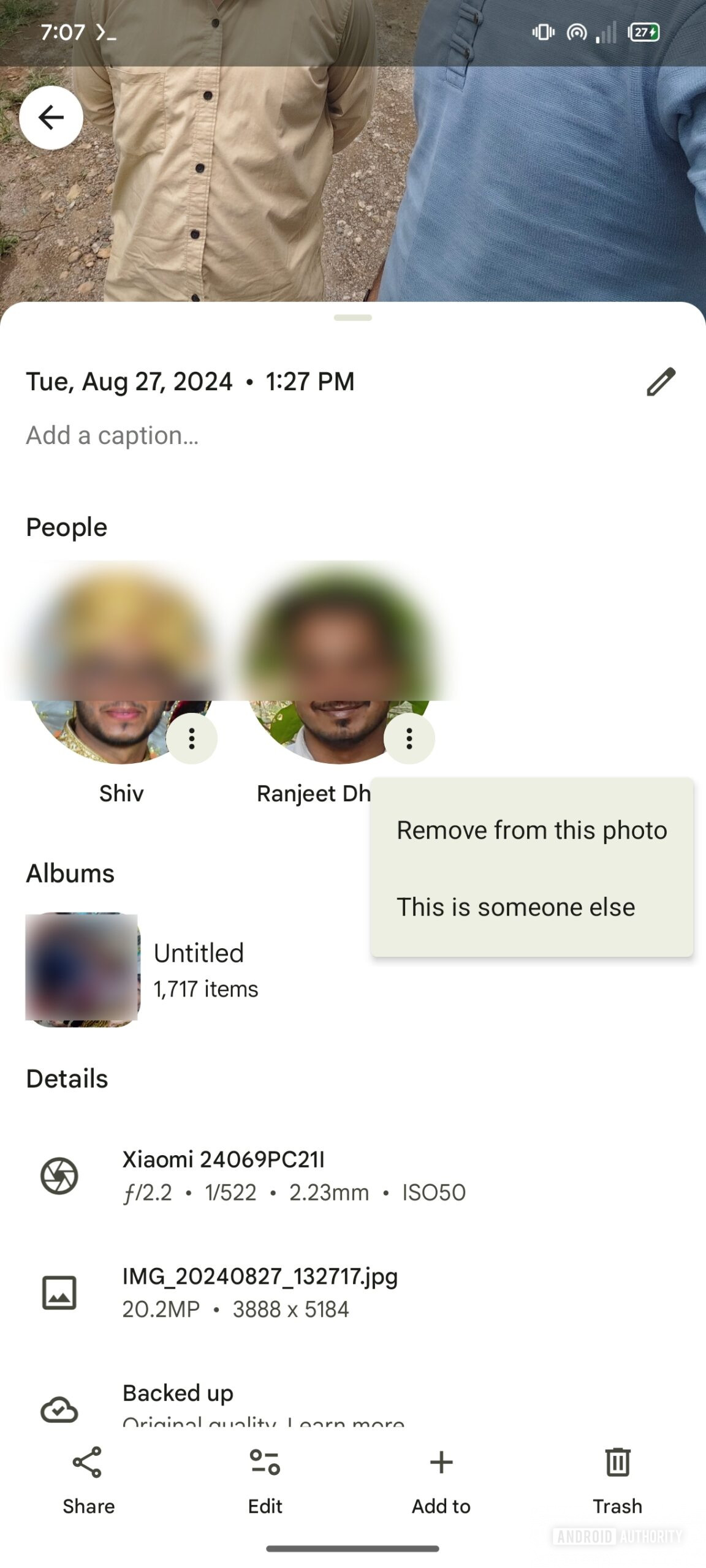This screenshot has height=1568, width=706.
Task: Choose This is someone else
Action: [515, 907]
